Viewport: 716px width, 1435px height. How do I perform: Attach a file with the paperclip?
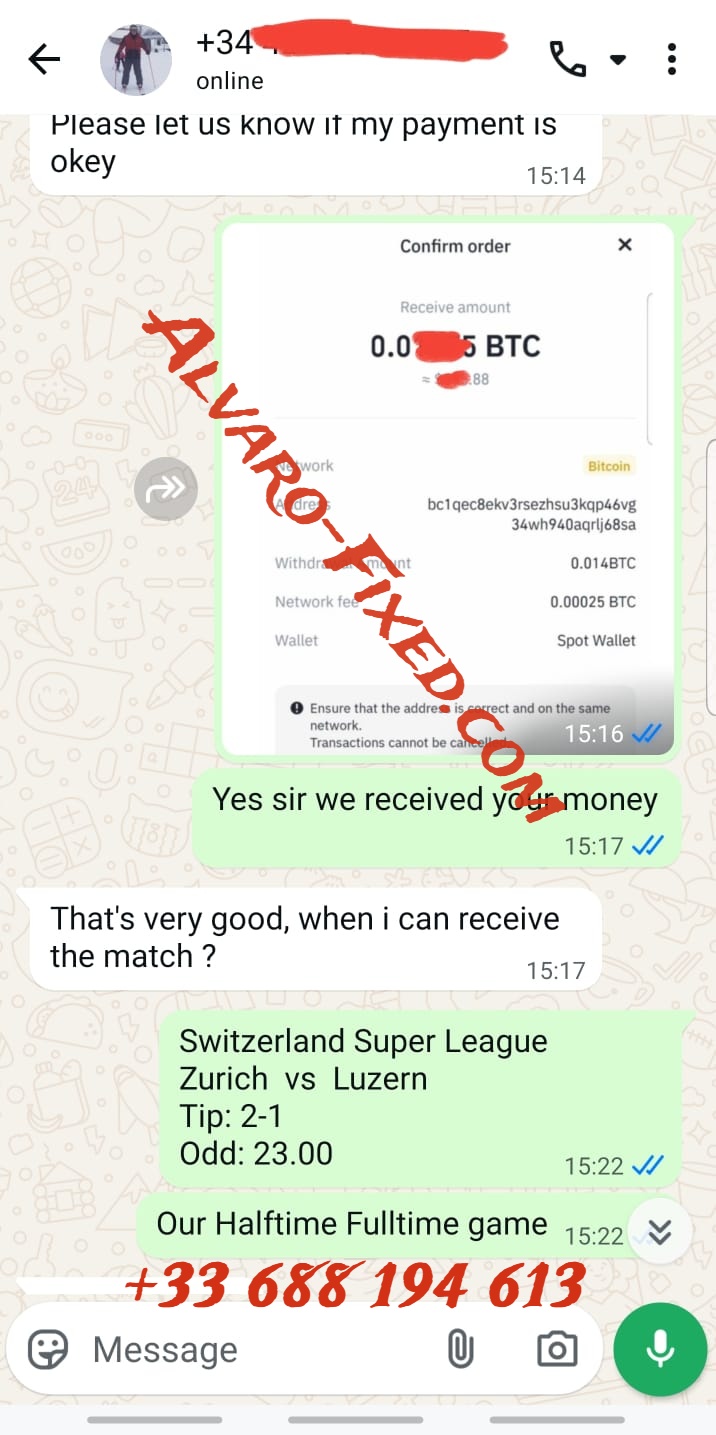[x=460, y=1349]
